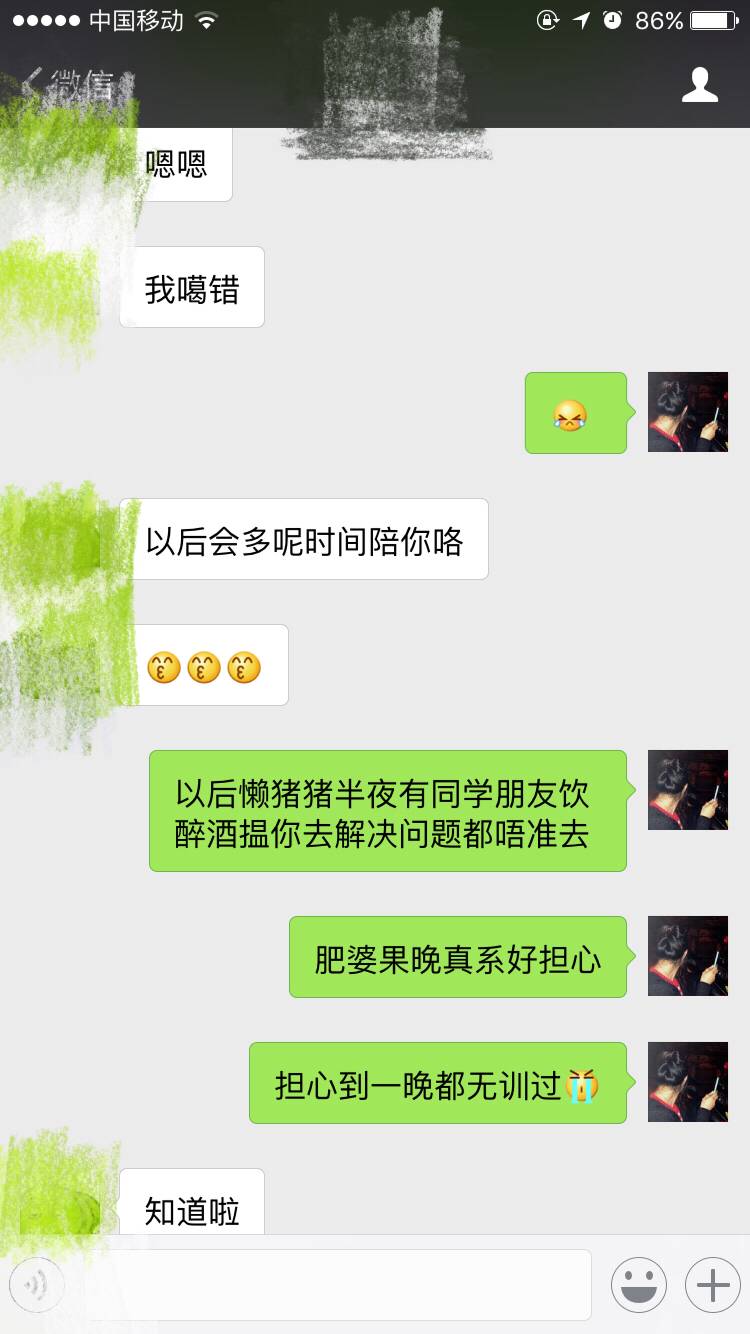Open the chat info profile icon
The image size is (750, 1334).
[x=699, y=85]
